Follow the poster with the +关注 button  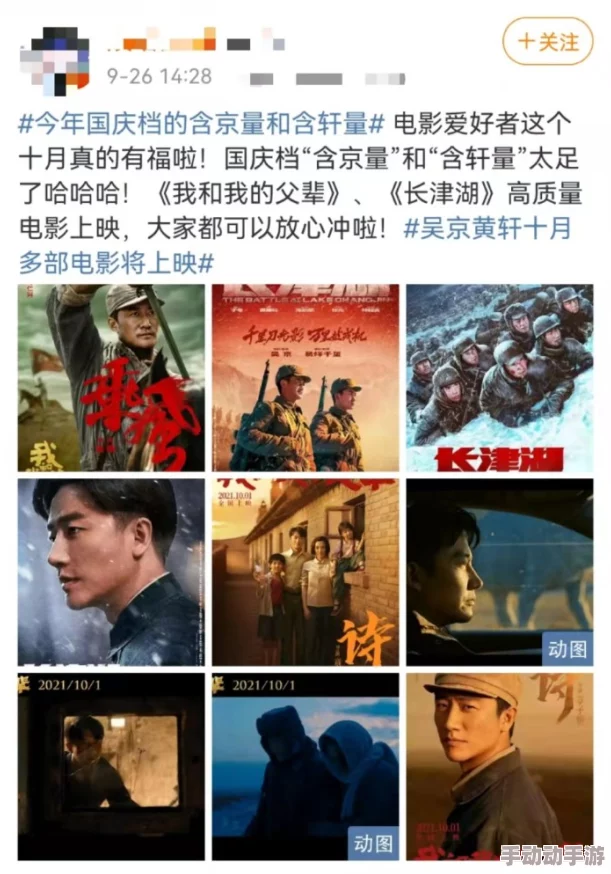point(548,42)
